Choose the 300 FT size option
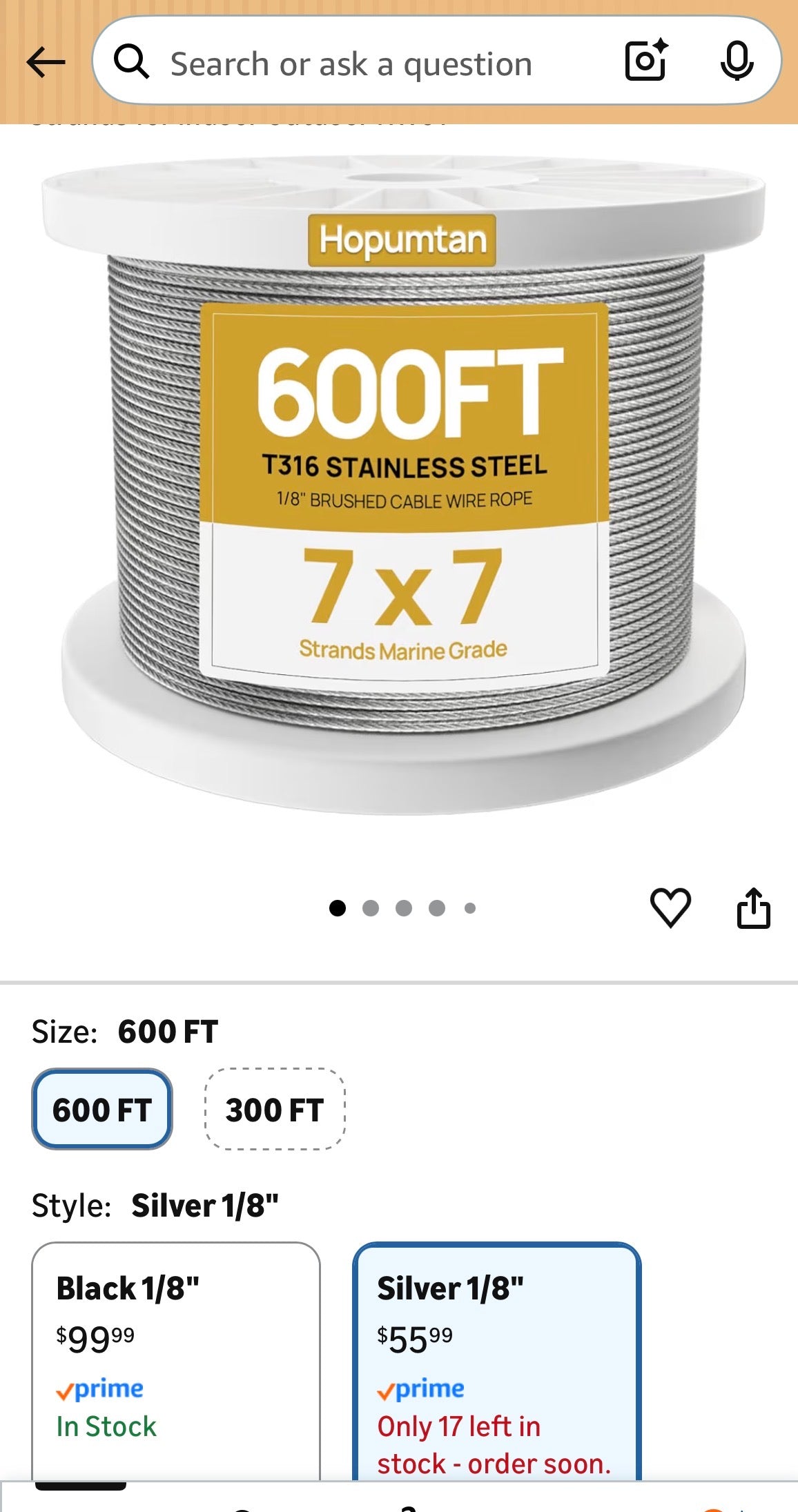798x1512 pixels. pos(275,1110)
